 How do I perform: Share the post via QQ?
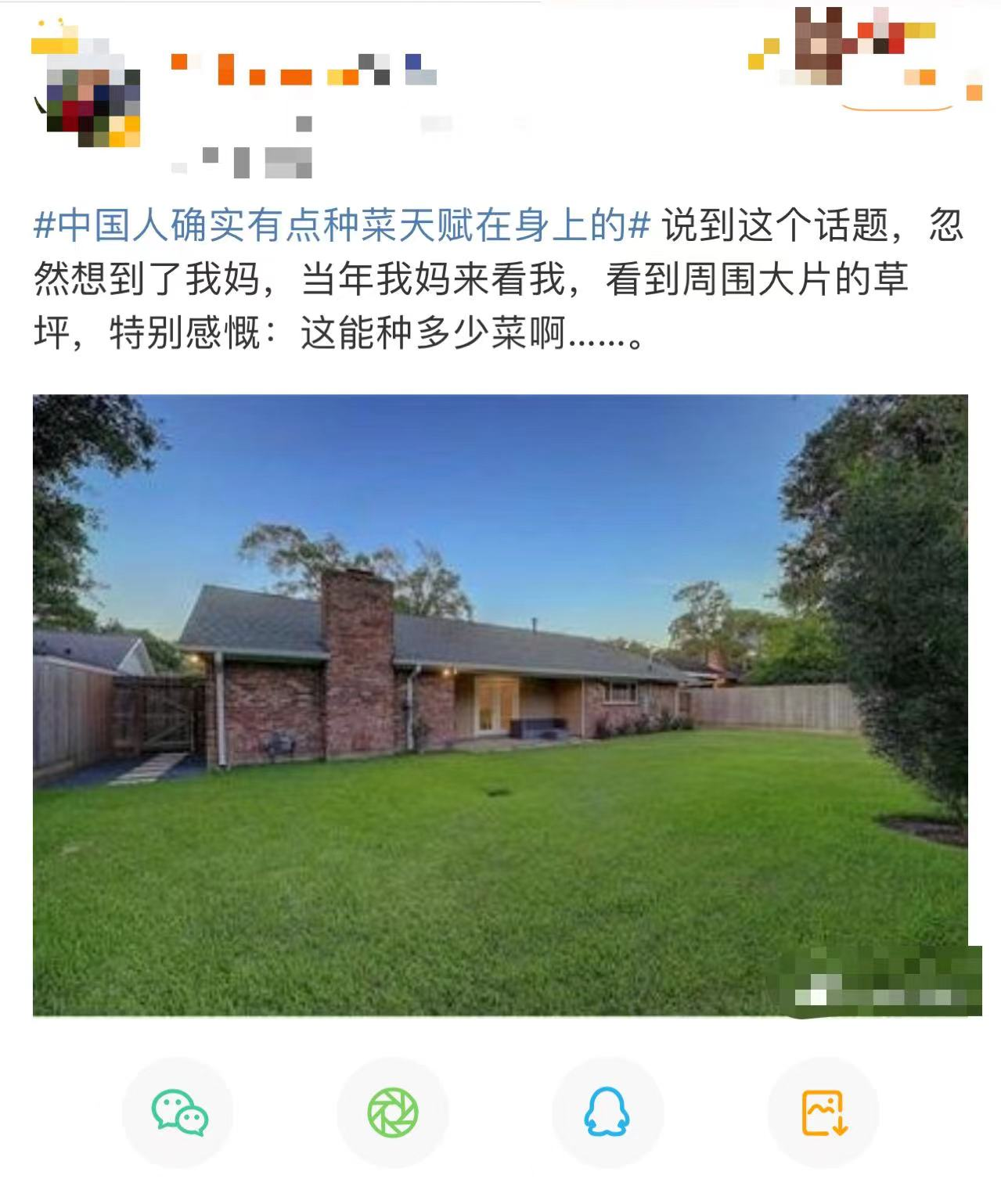[x=607, y=1112]
